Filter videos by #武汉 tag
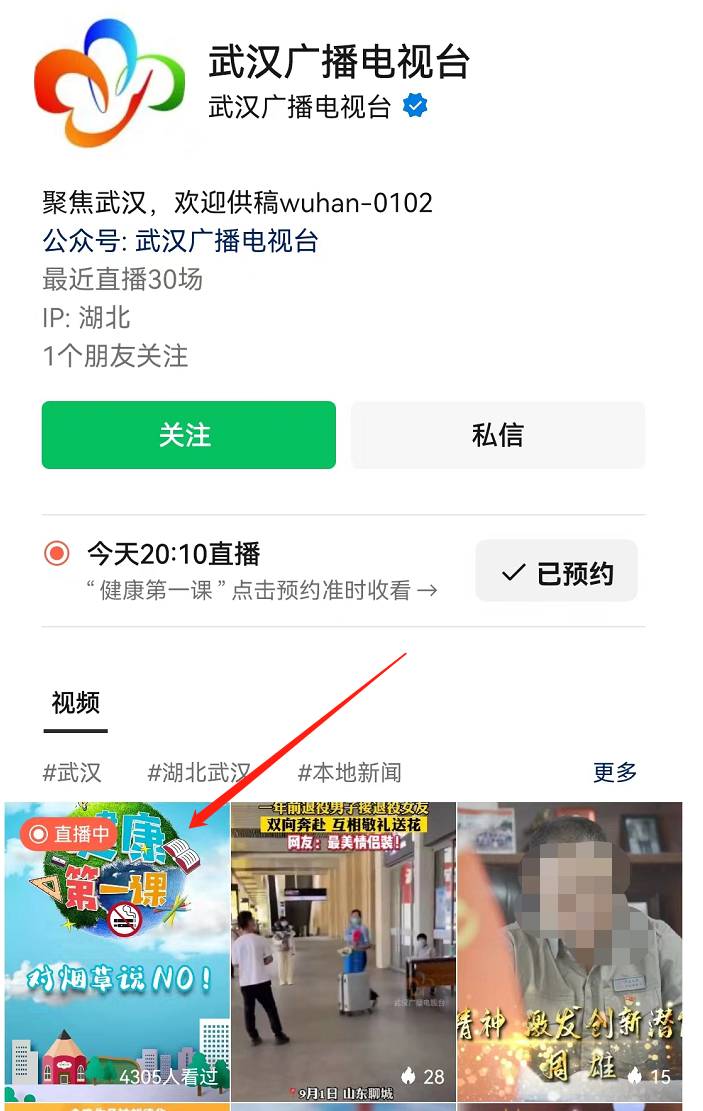 pyautogui.click(x=72, y=773)
